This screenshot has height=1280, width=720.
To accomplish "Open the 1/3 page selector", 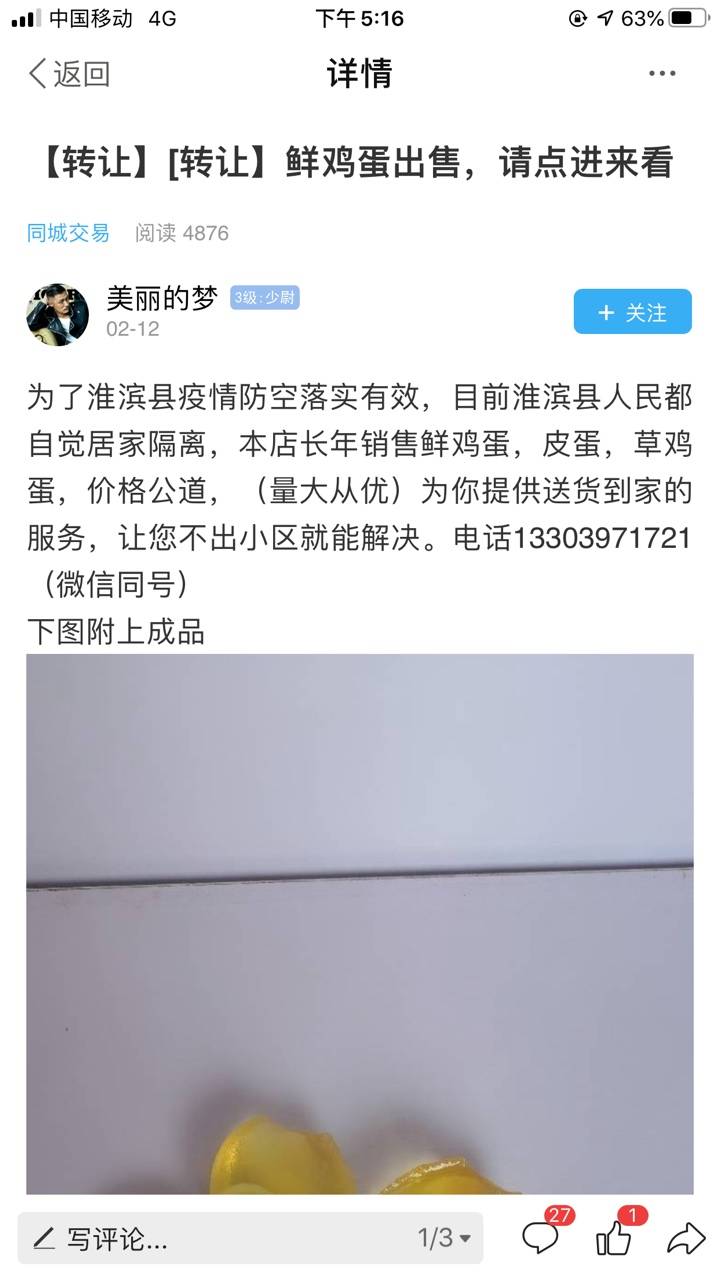I will pyautogui.click(x=444, y=1239).
